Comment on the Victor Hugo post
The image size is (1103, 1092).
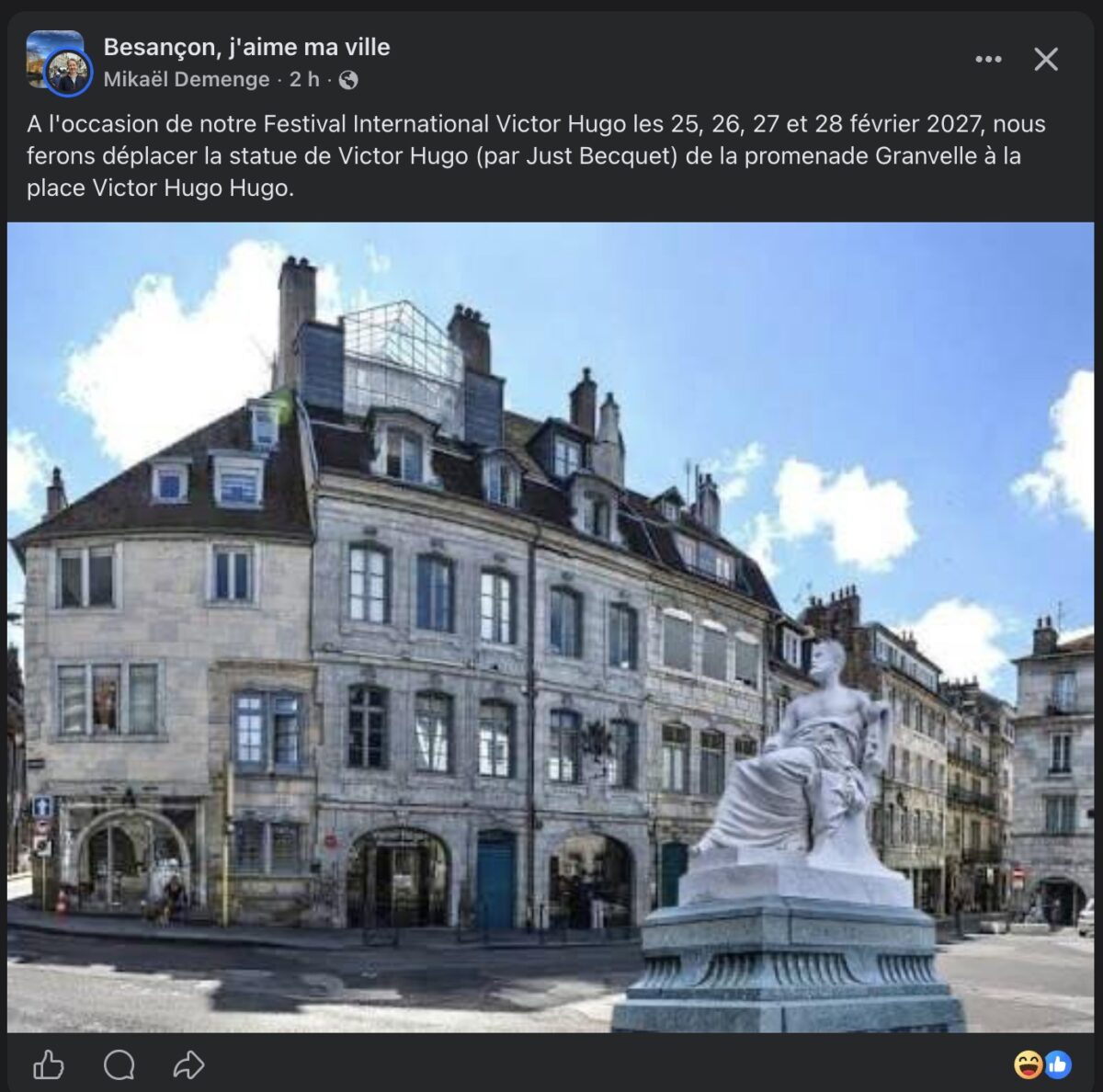tap(119, 1065)
